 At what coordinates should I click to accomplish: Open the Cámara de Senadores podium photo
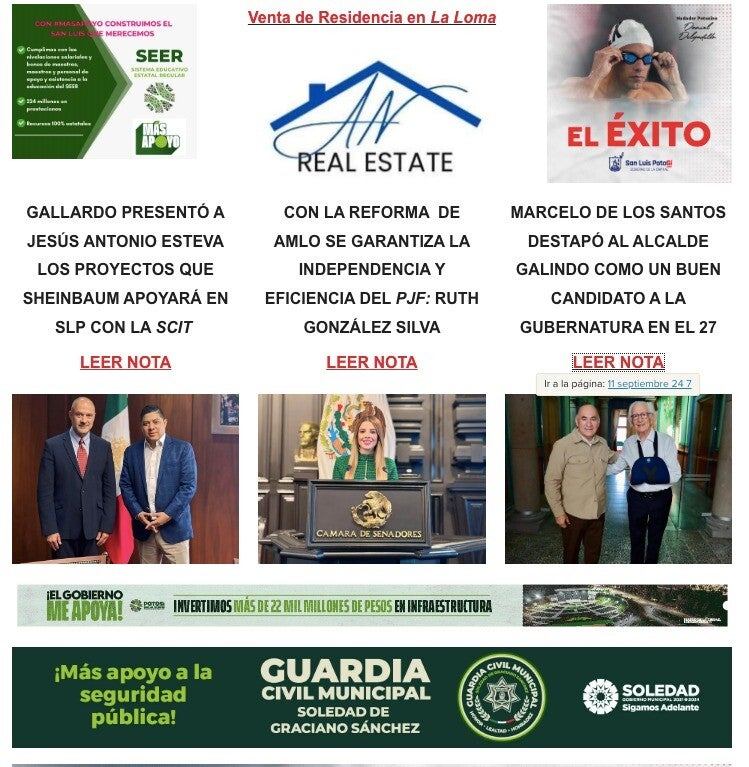coord(371,479)
